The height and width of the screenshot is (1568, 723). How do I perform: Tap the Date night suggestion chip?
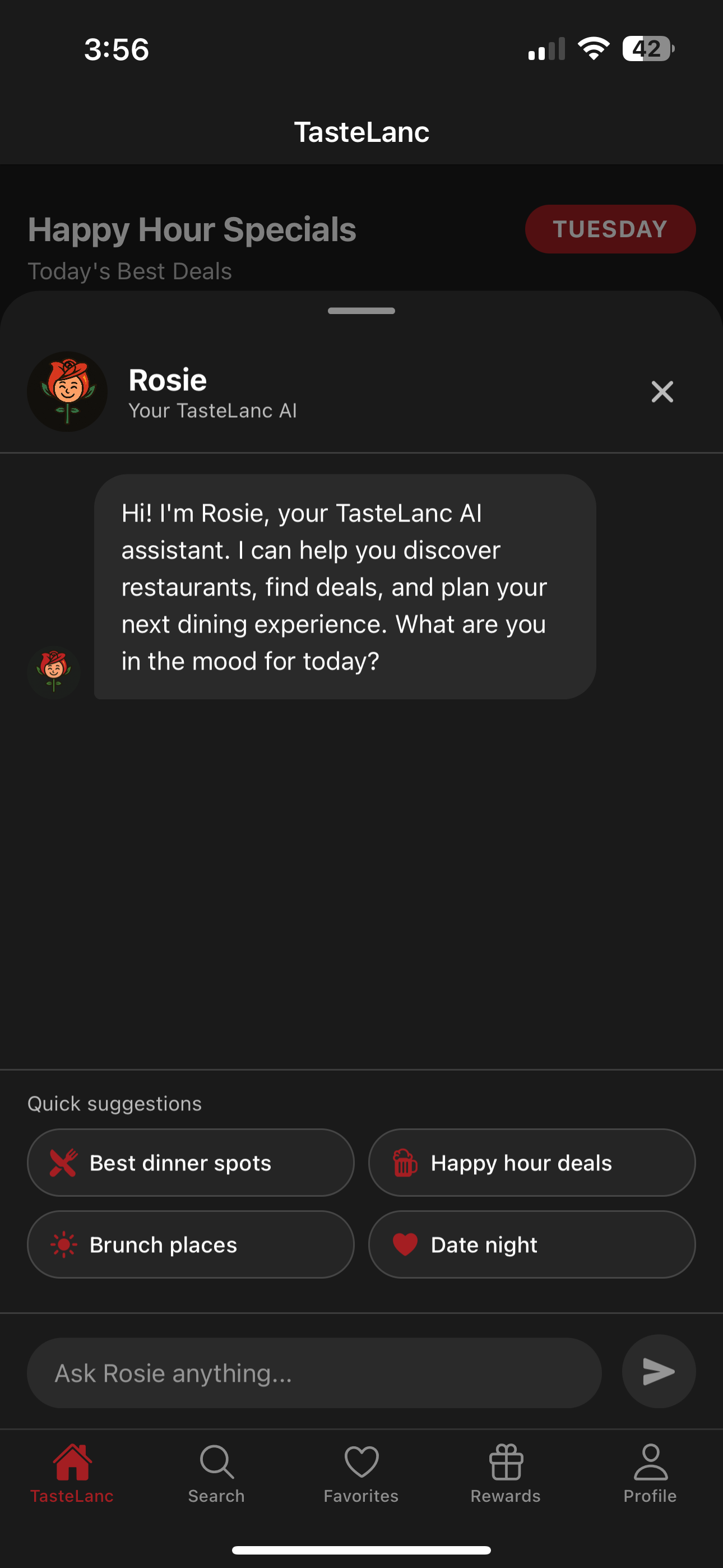531,1244
